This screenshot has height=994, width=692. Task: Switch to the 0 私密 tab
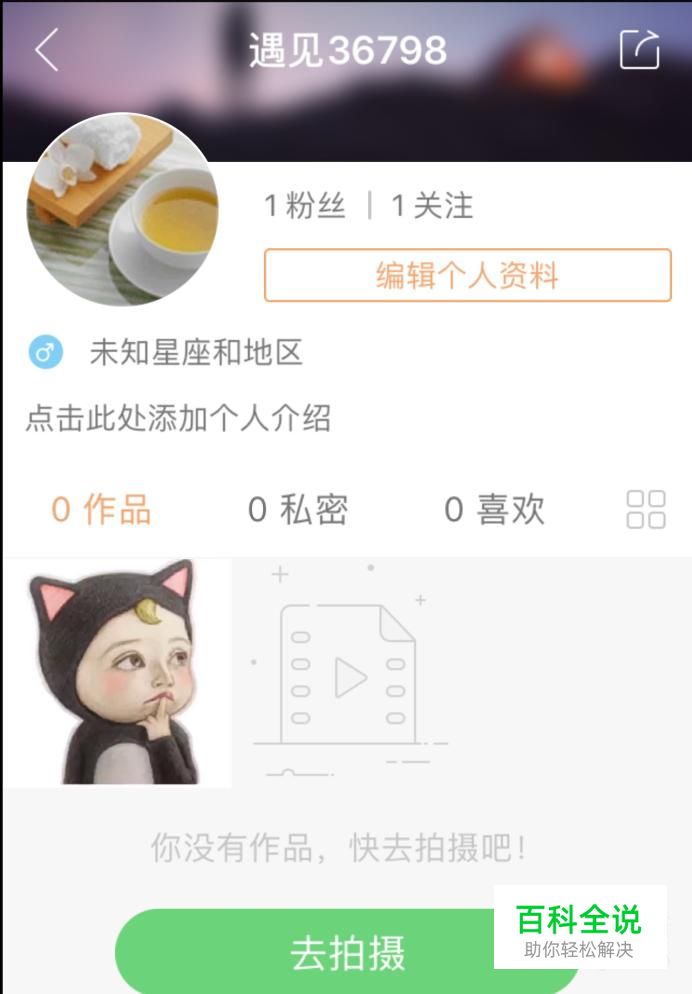[298, 510]
